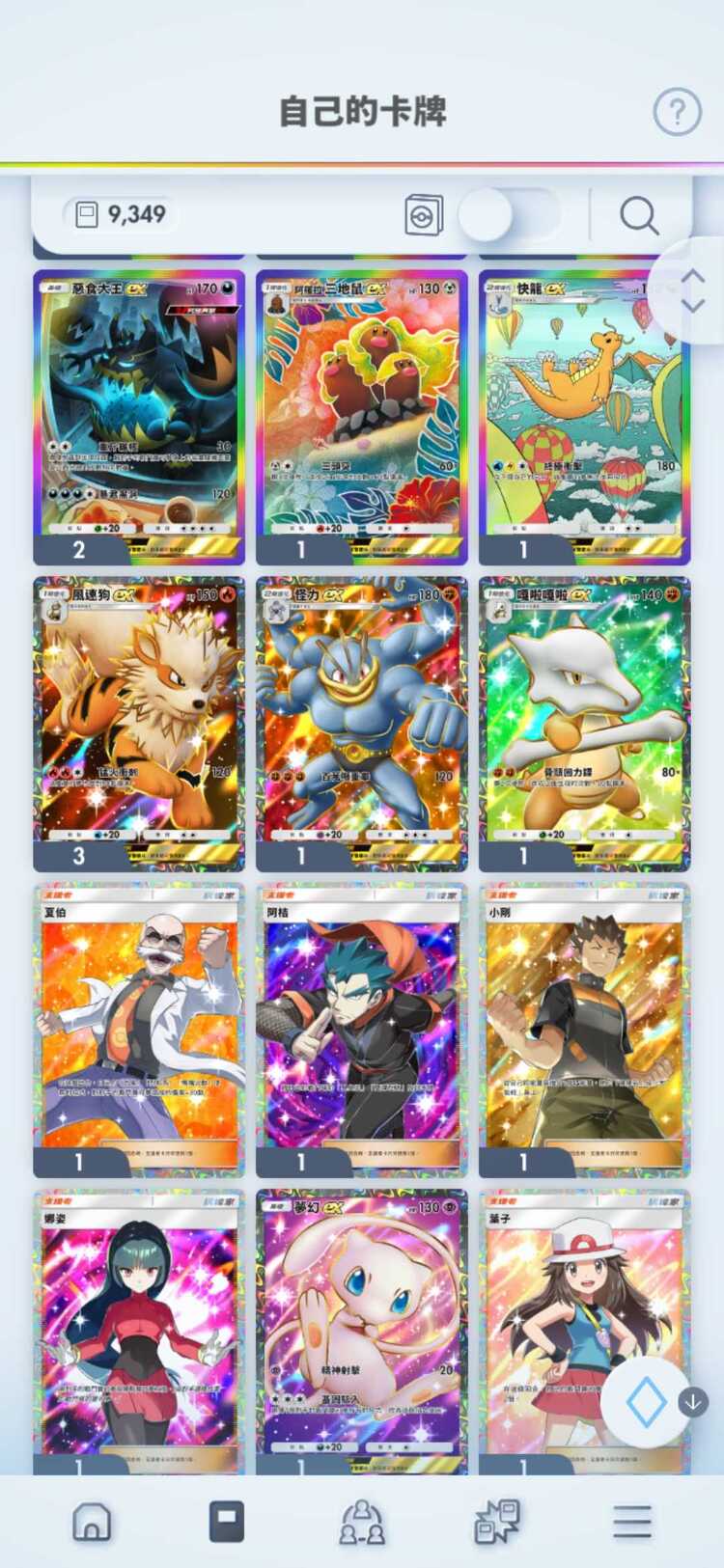Open the battle cards tab
Viewport: 724px width, 1568px height.
click(x=497, y=1522)
